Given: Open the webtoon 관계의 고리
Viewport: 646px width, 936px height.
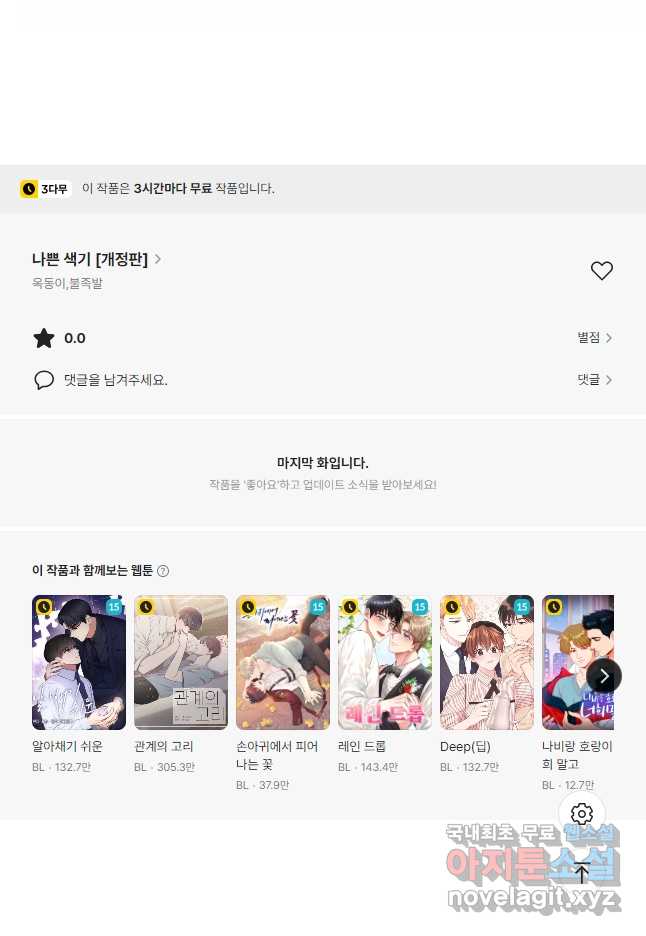Looking at the screenshot, I should [x=181, y=663].
